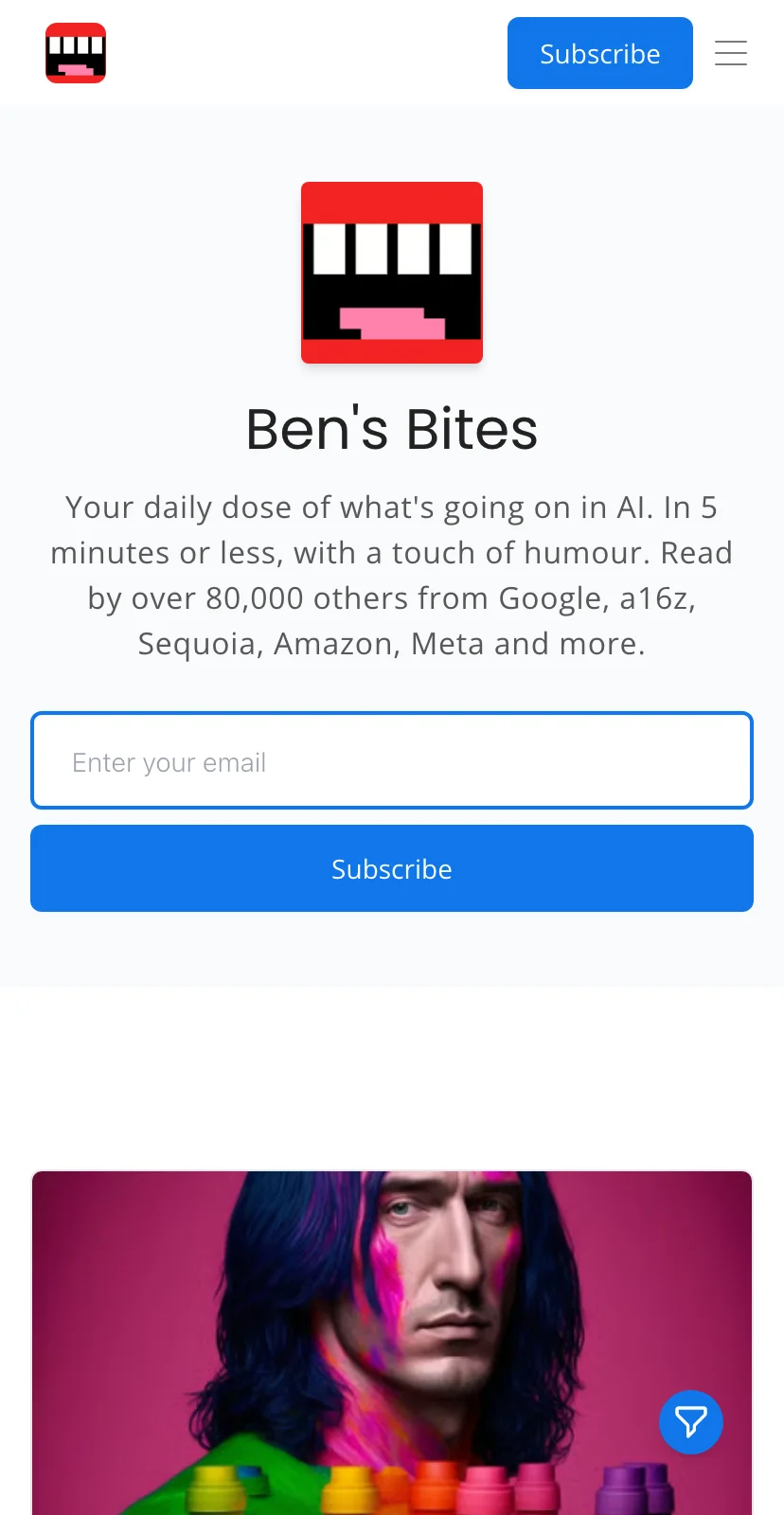Tap the Ben's Bites logo in the header
Image resolution: width=784 pixels, height=1515 pixels.
coord(76,53)
